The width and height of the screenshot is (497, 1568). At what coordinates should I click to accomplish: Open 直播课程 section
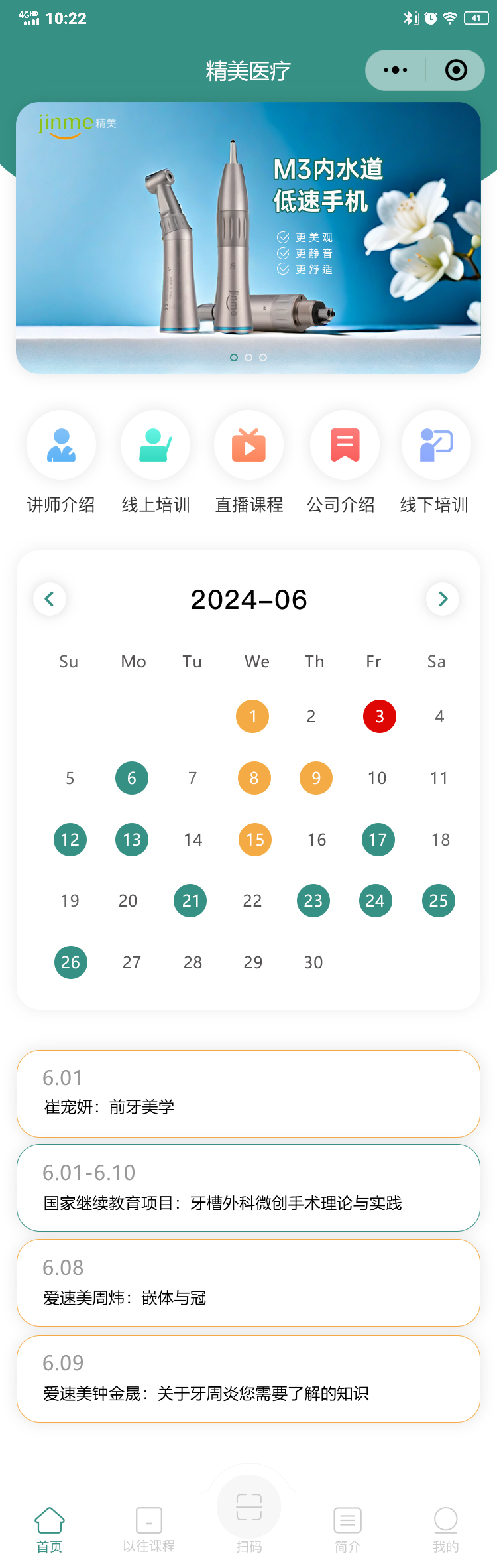tap(248, 445)
